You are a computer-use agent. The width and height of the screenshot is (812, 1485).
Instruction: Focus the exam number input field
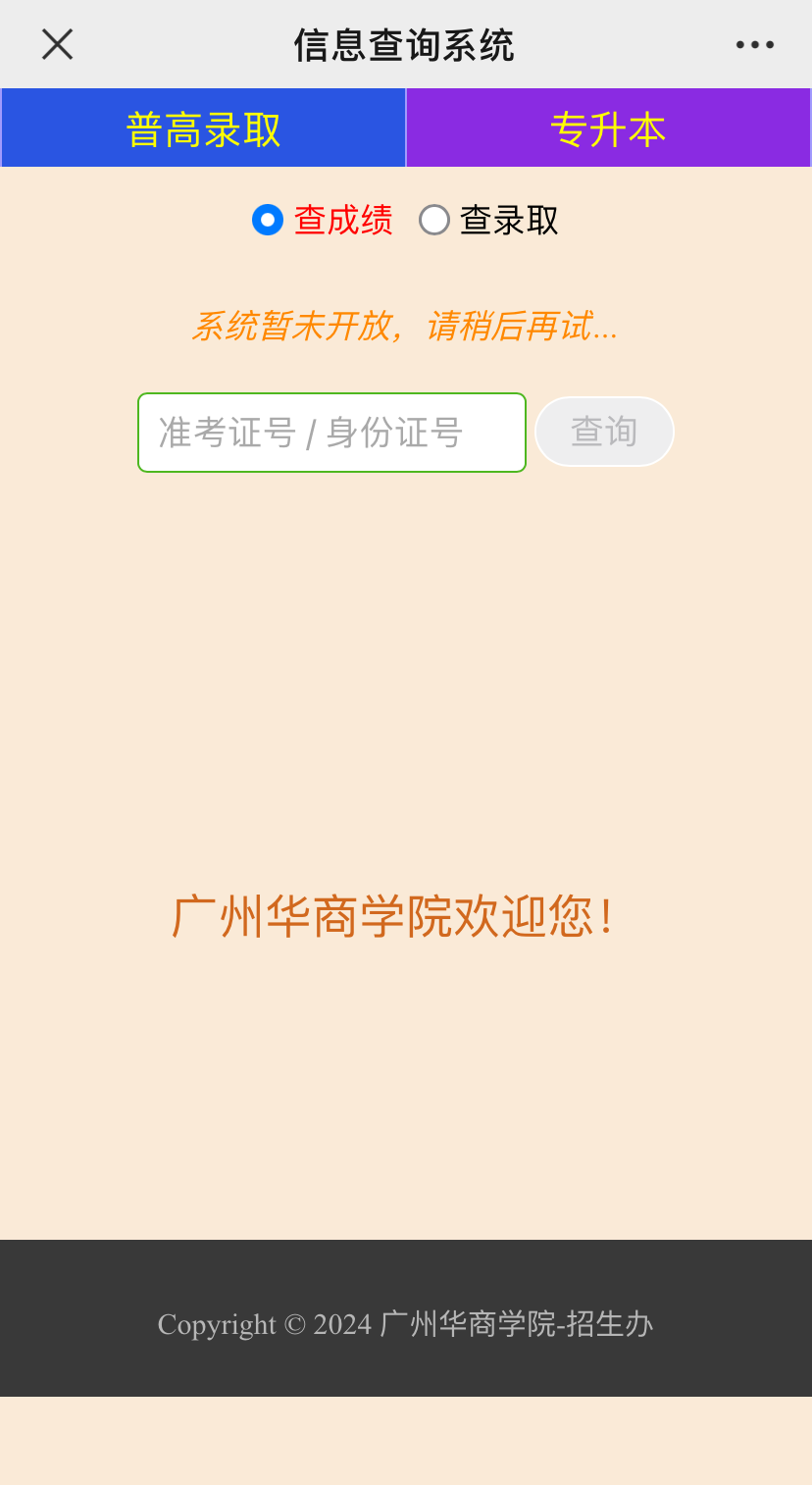point(331,432)
